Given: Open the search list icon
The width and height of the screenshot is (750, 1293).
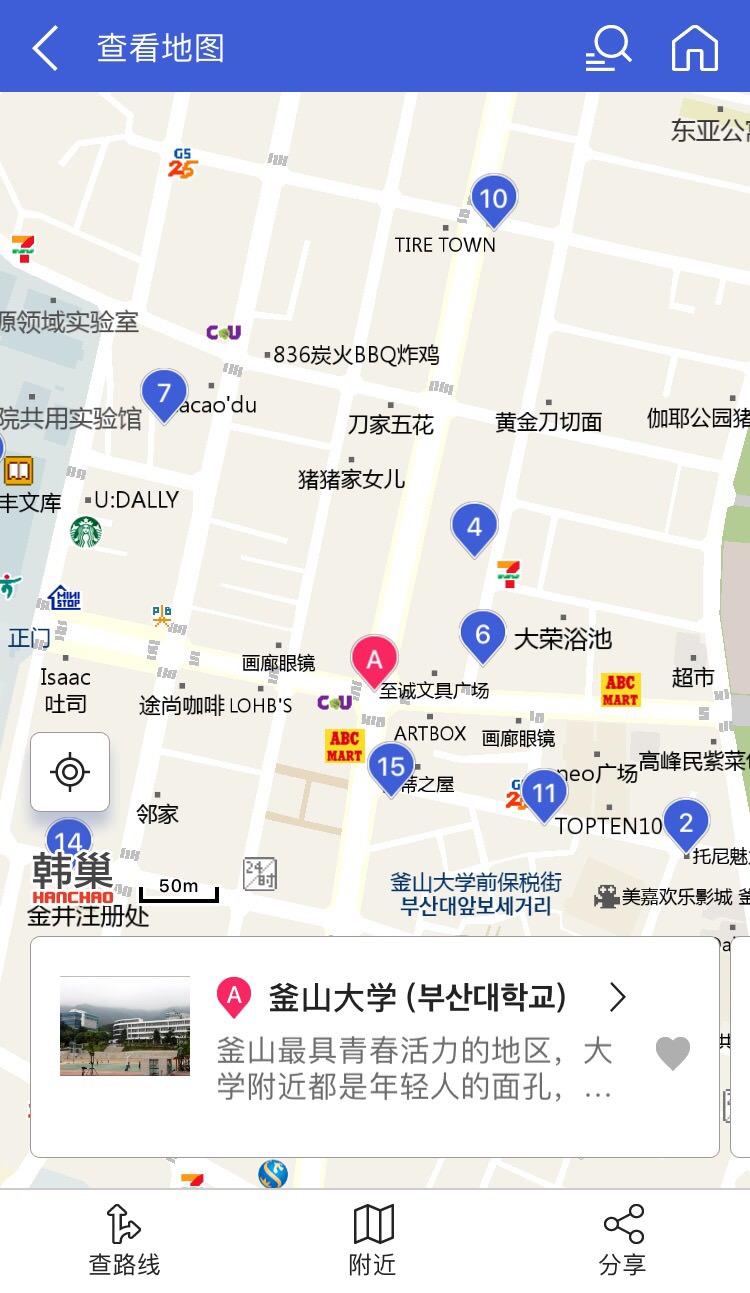Looking at the screenshot, I should click(608, 47).
